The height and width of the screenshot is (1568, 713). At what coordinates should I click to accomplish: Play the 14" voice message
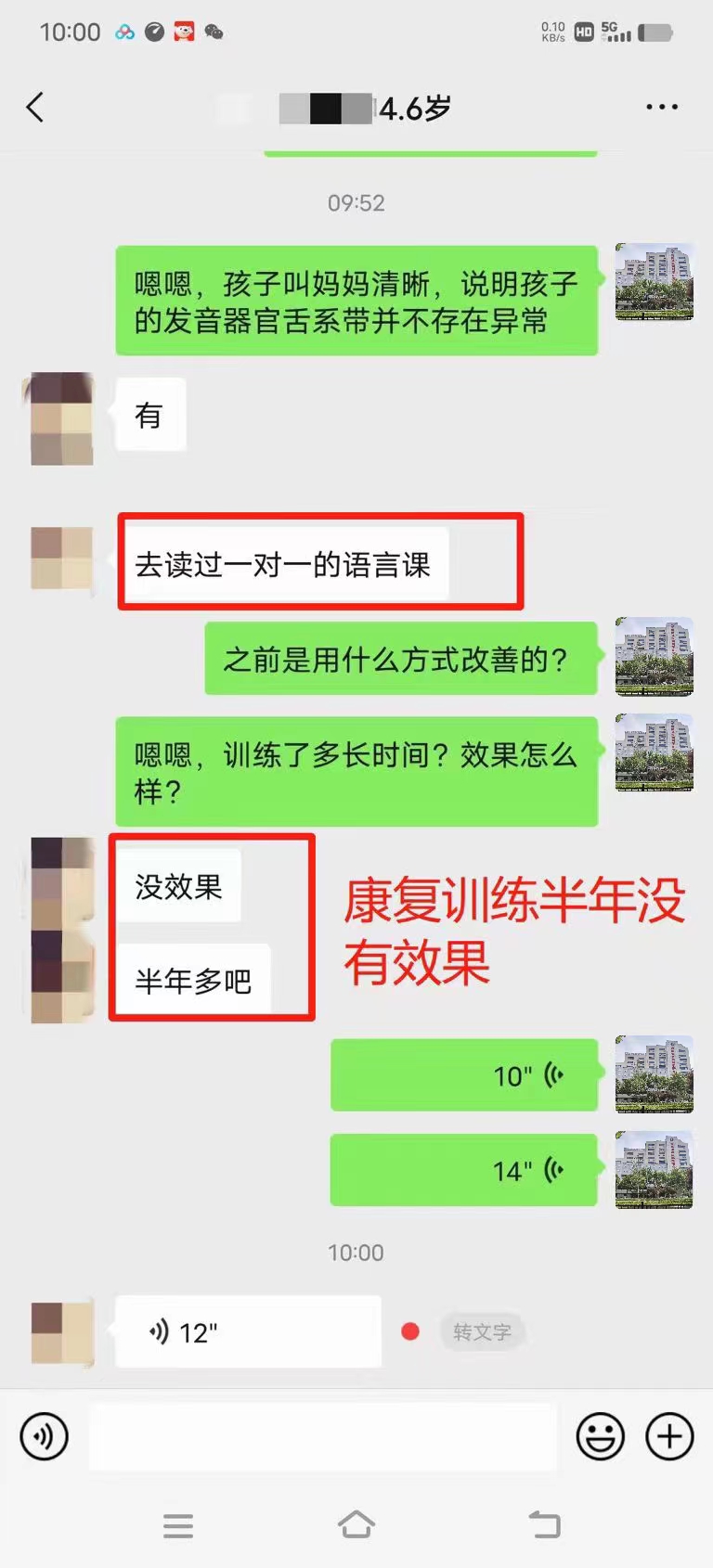click(463, 1170)
